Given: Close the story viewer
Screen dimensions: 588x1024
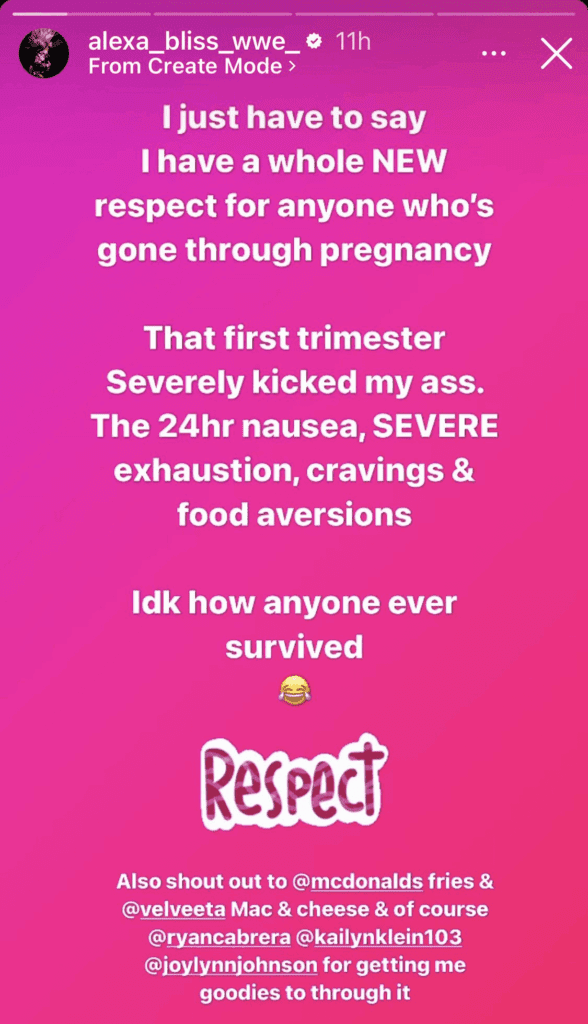Looking at the screenshot, I should coord(557,54).
